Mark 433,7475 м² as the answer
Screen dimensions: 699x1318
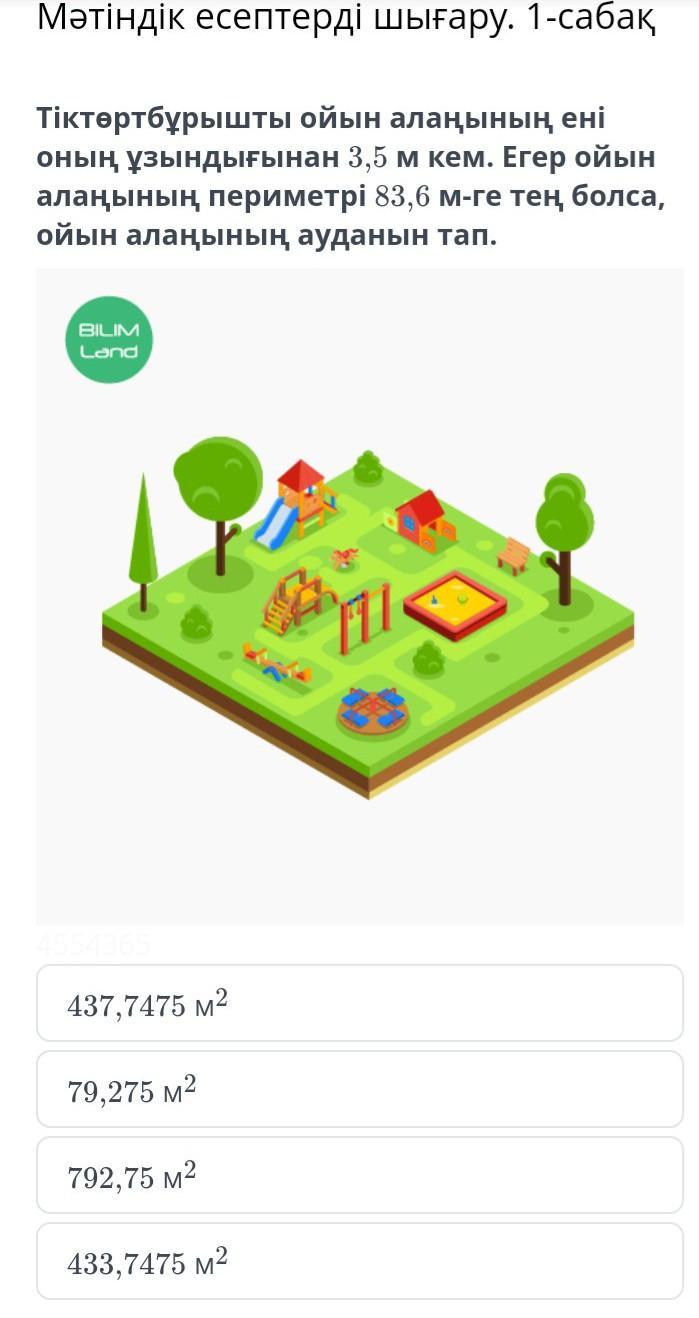359,1261
